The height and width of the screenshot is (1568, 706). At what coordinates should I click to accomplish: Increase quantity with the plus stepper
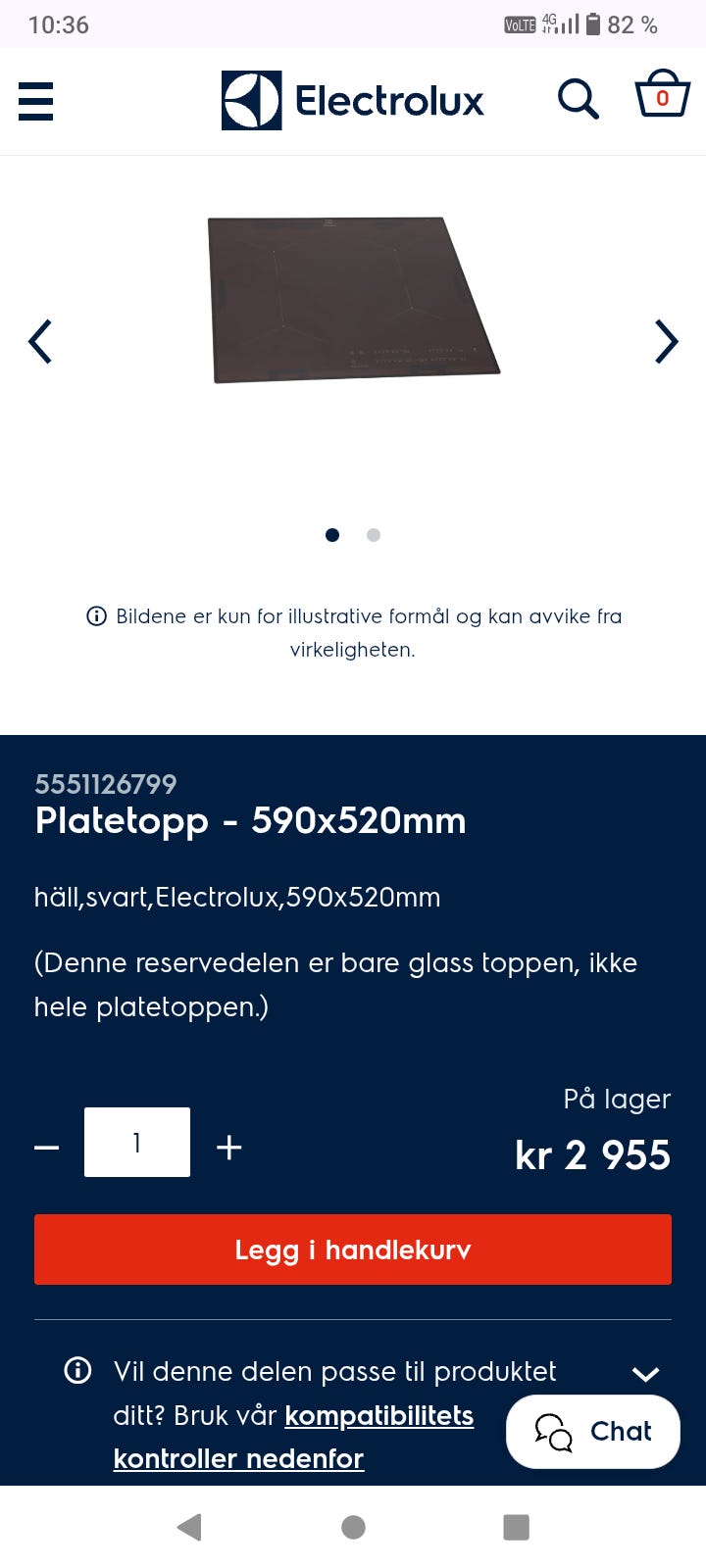click(x=228, y=1145)
